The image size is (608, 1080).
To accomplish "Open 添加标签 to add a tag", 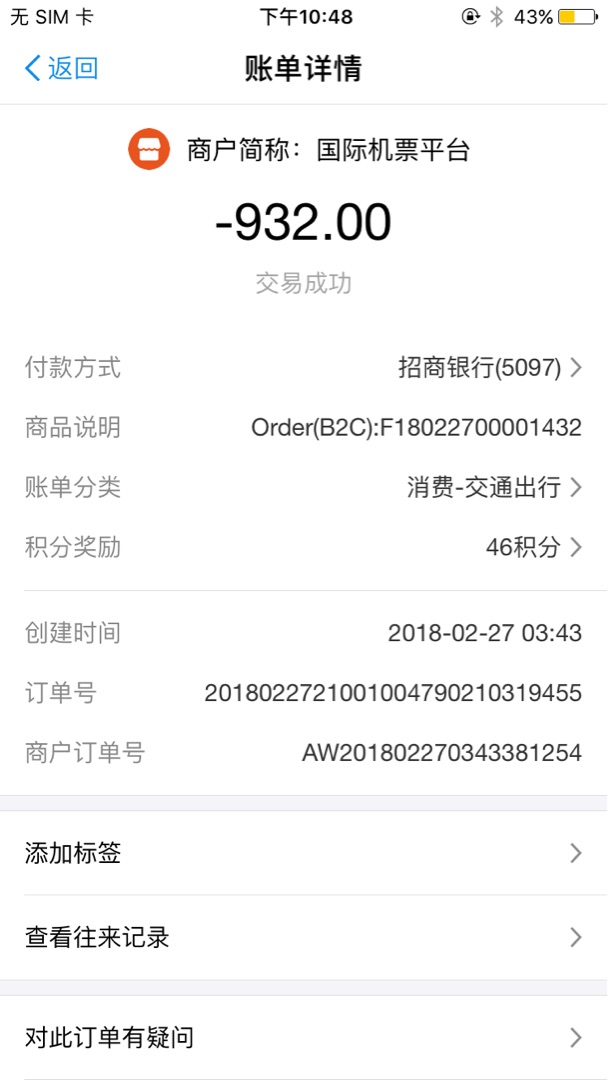I will (304, 853).
